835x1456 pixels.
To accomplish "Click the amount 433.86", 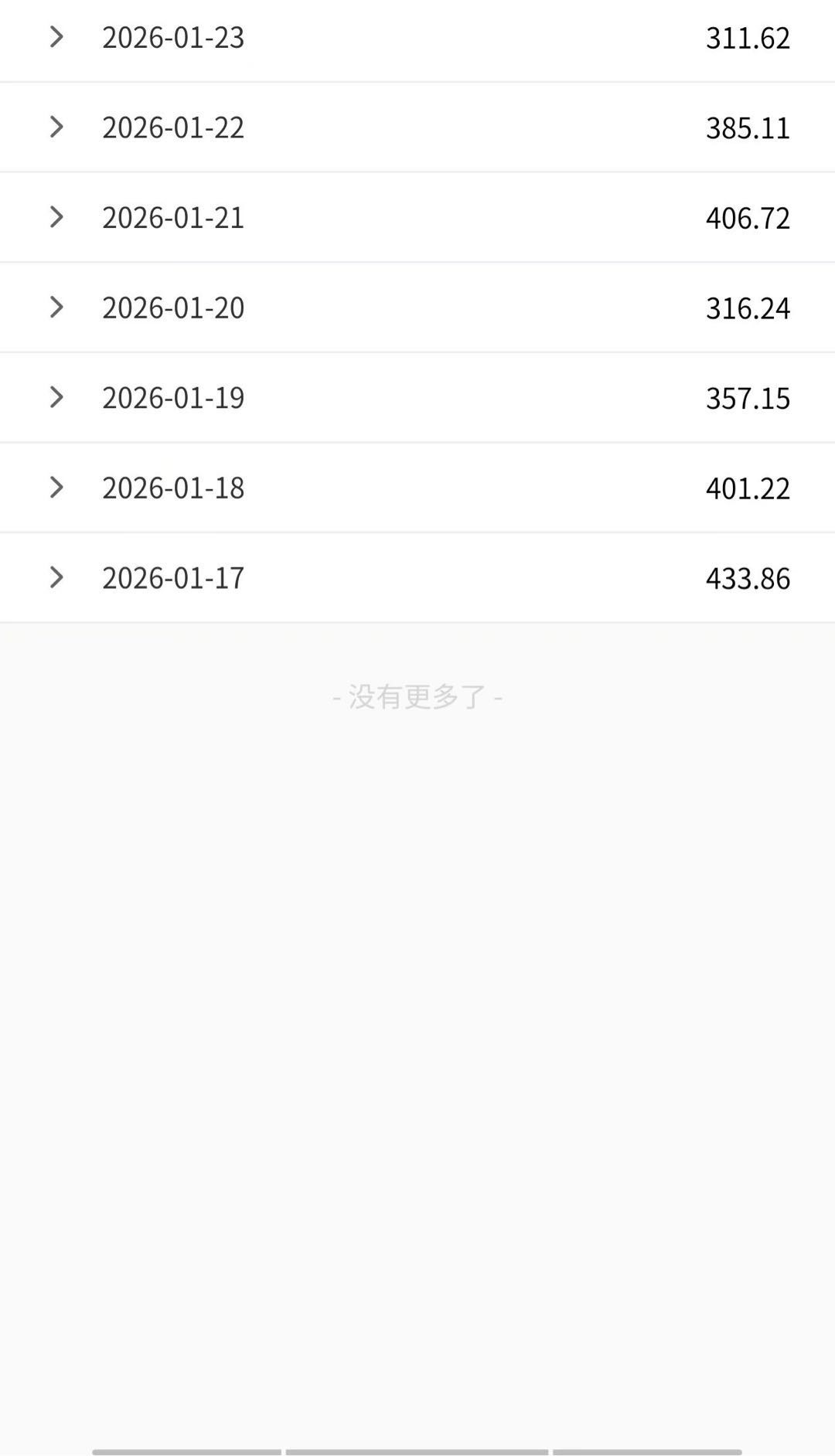I will [x=748, y=577].
